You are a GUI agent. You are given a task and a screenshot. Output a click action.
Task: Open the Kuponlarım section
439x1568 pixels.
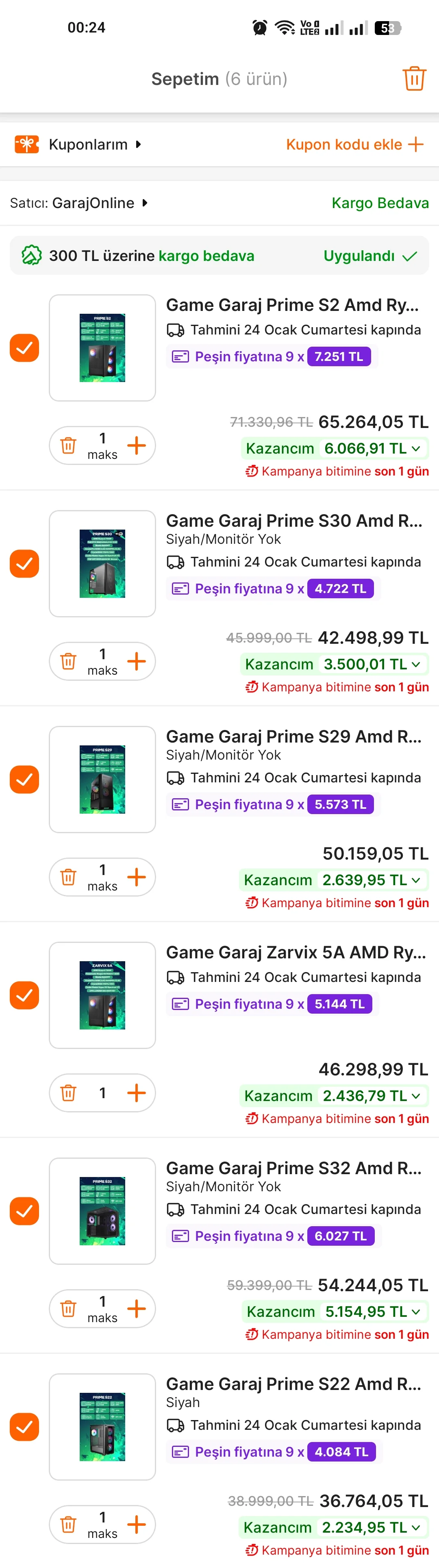[x=88, y=144]
